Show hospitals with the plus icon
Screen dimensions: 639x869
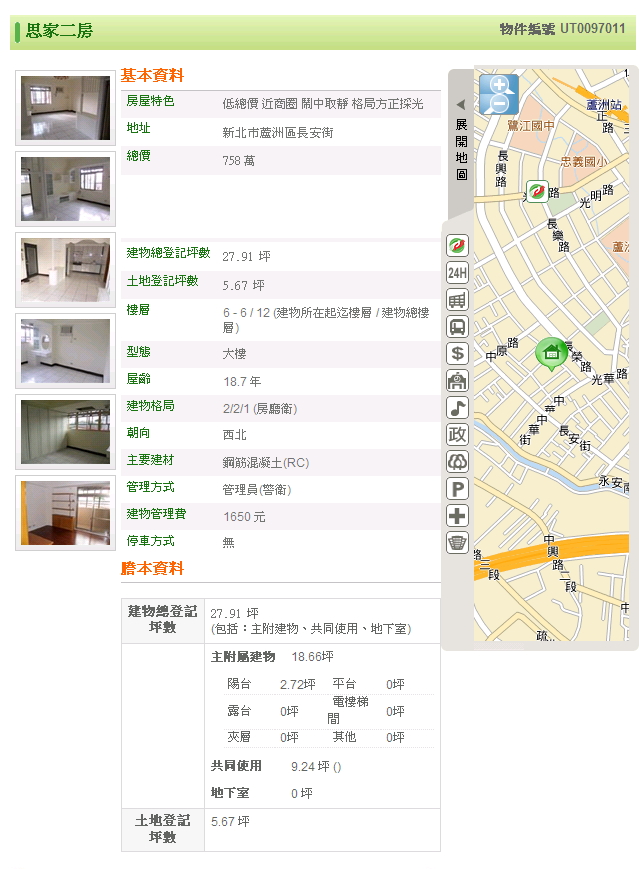coord(457,516)
